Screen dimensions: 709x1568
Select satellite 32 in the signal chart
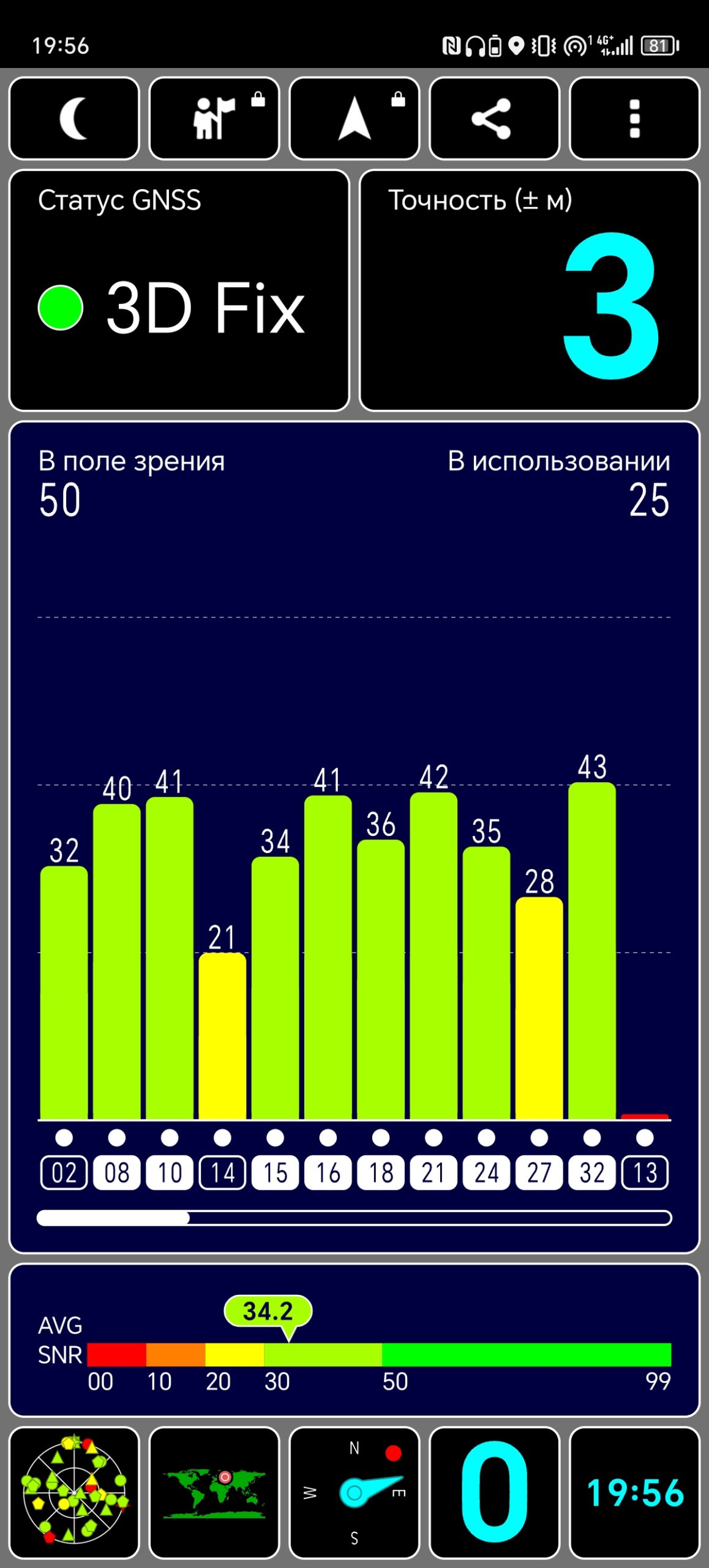[592, 1173]
